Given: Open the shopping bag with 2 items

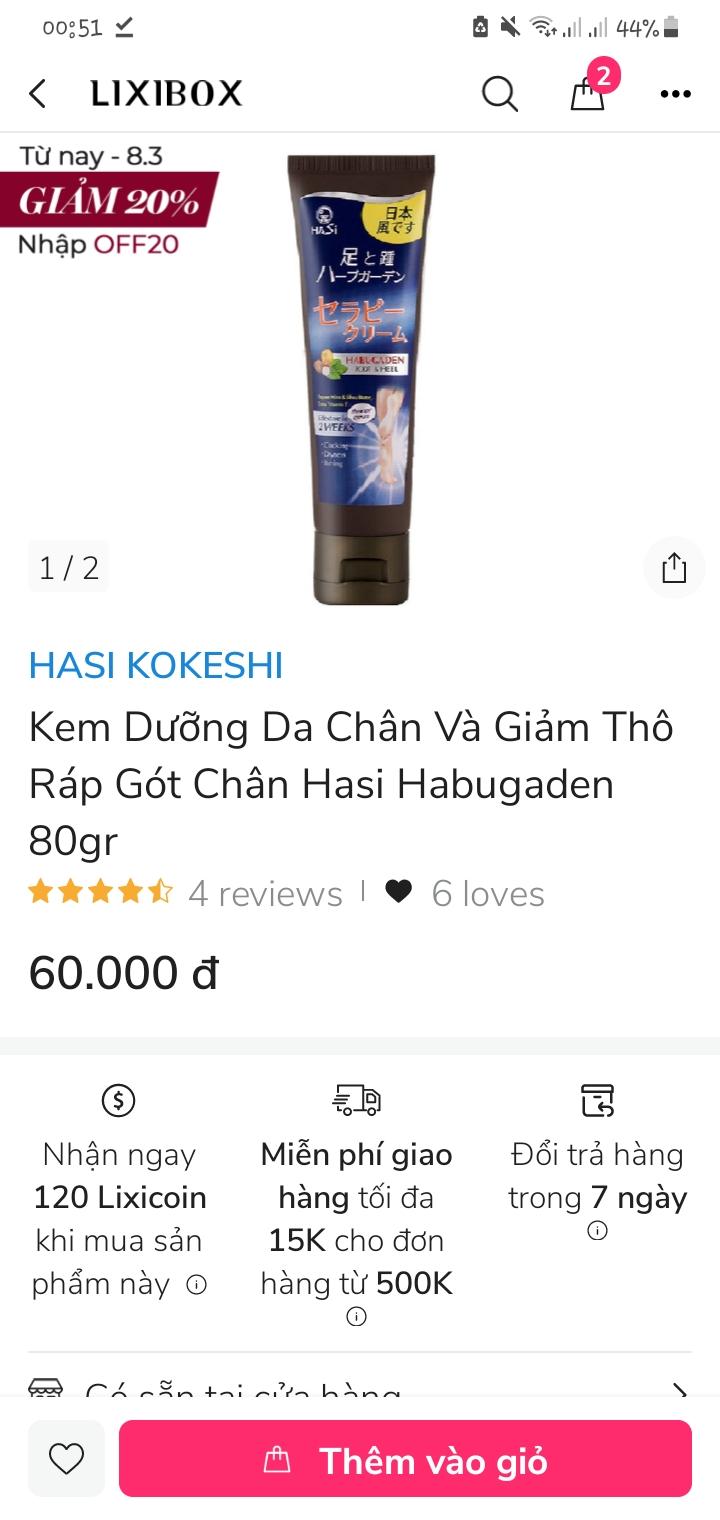Looking at the screenshot, I should pyautogui.click(x=588, y=94).
